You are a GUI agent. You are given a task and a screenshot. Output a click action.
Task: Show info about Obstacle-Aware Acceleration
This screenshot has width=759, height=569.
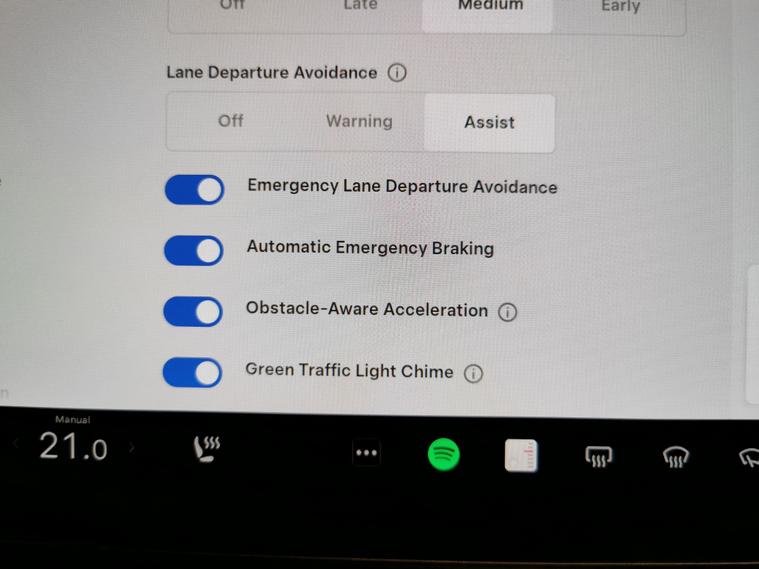507,312
